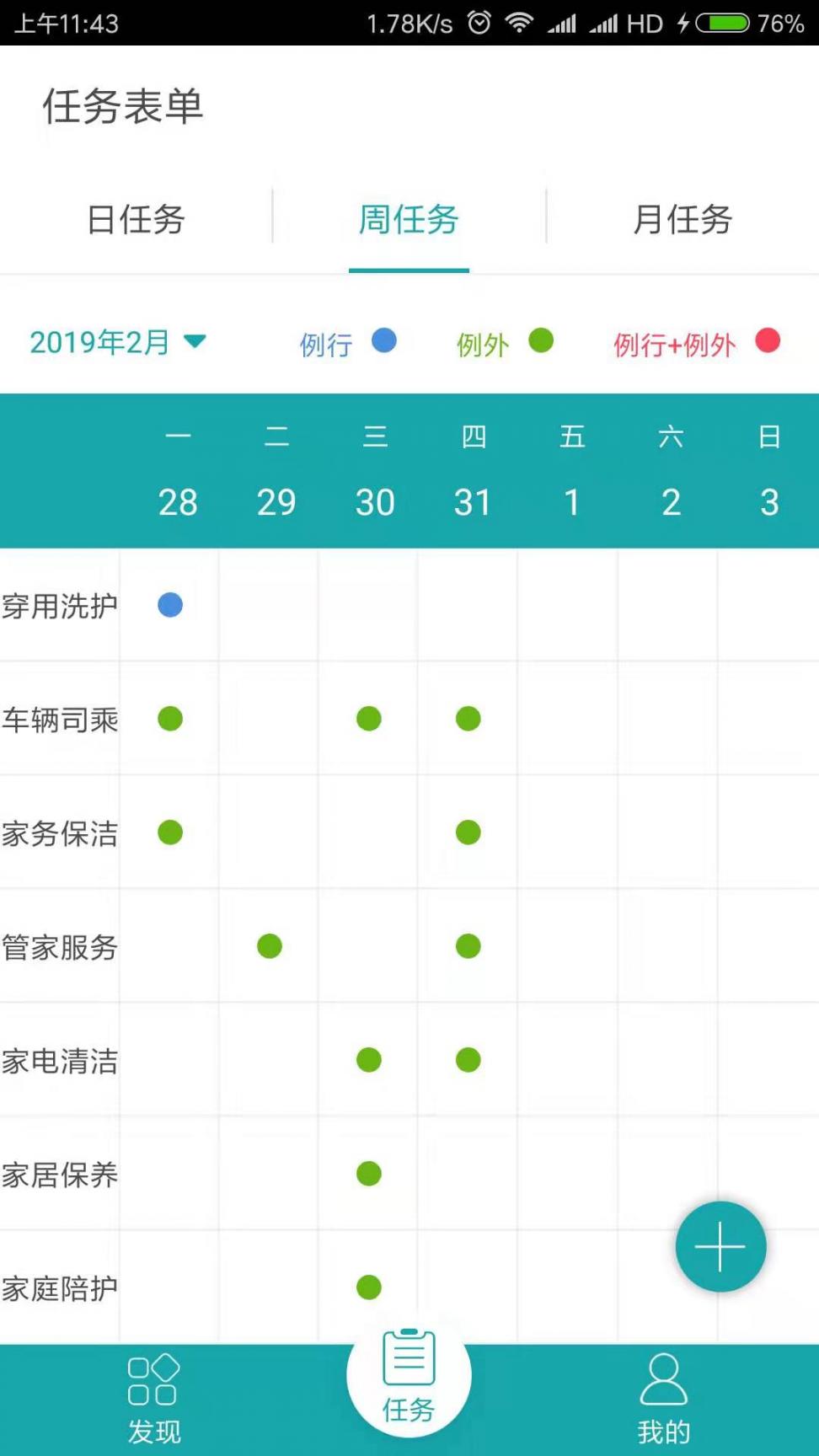
Task: Open 穿用洗护 task on Monday 28
Action: pos(170,605)
